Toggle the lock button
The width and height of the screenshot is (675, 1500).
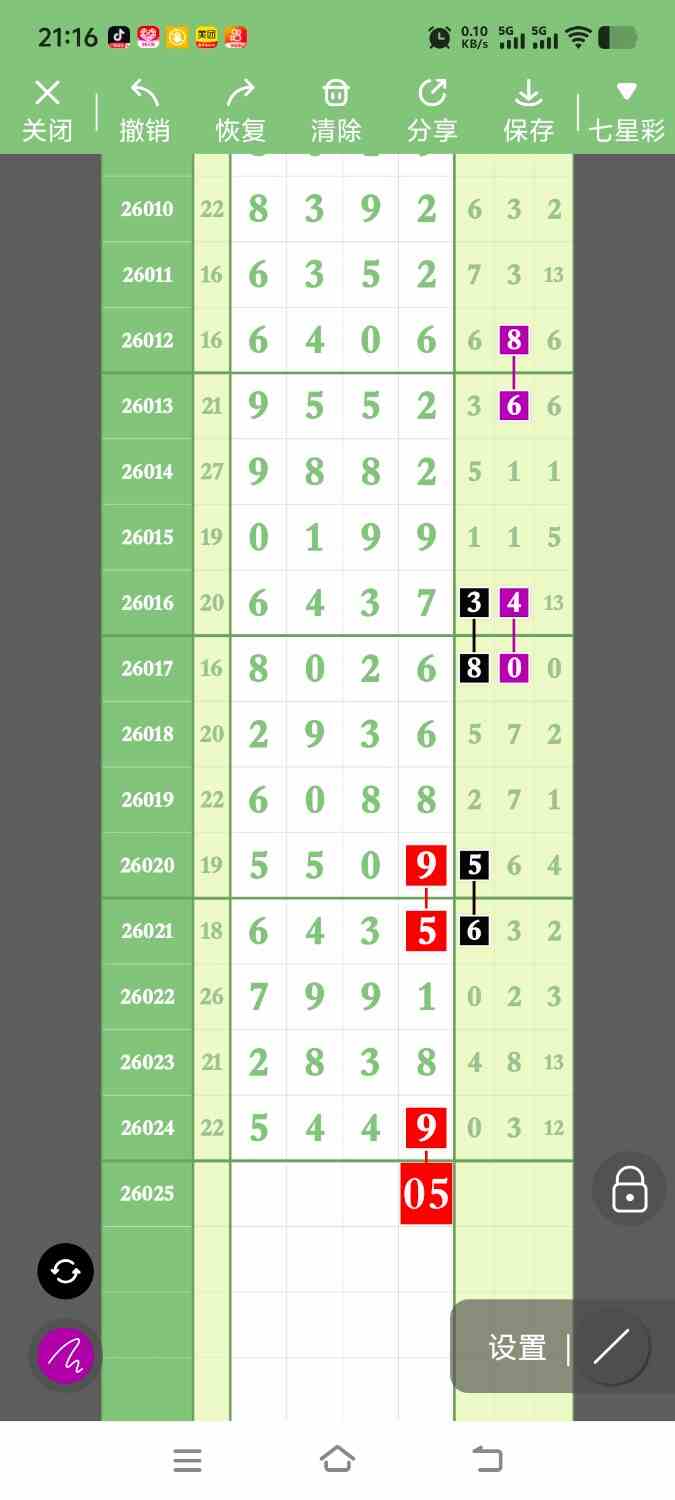pyautogui.click(x=629, y=1189)
